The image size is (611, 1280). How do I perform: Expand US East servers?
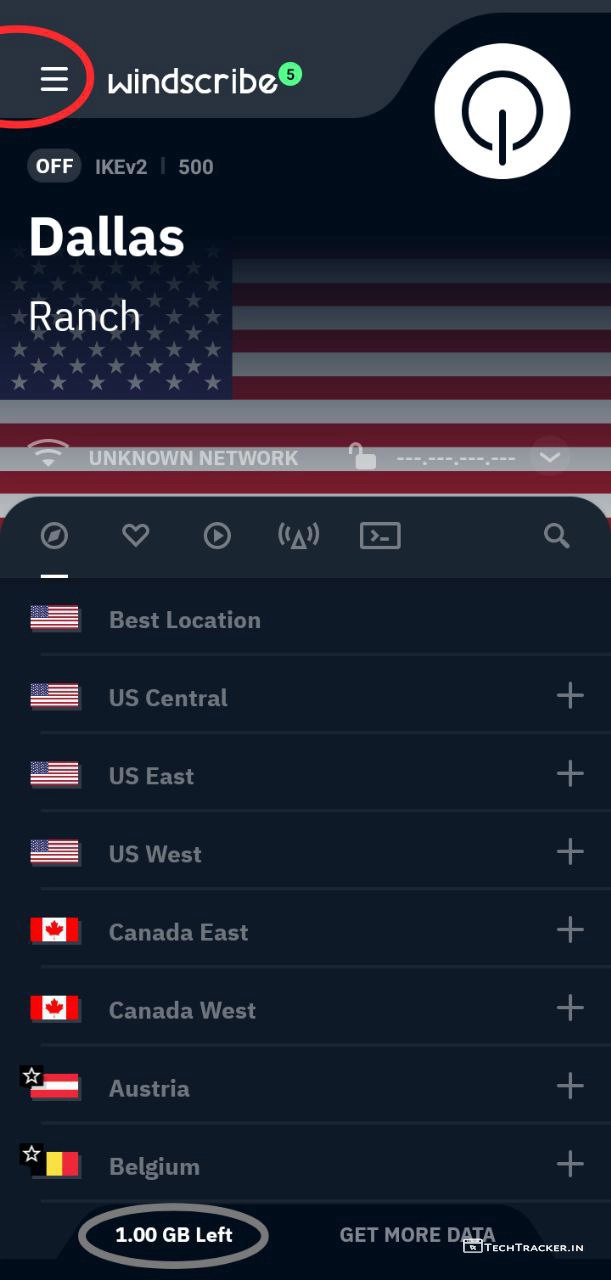point(569,774)
